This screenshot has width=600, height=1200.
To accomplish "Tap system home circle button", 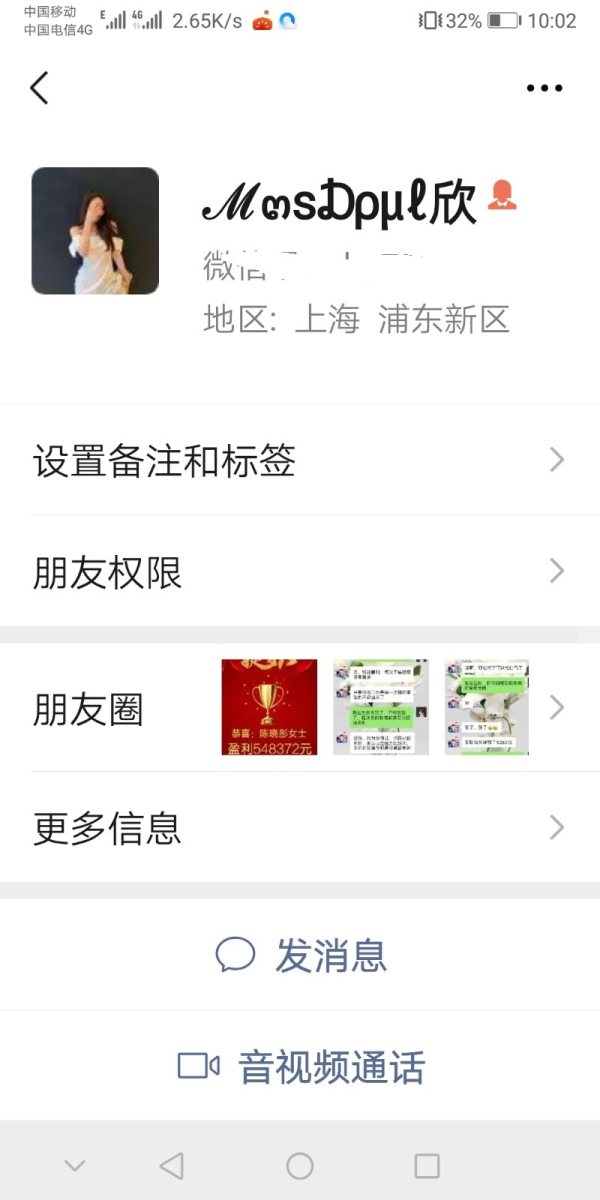I will [300, 1165].
